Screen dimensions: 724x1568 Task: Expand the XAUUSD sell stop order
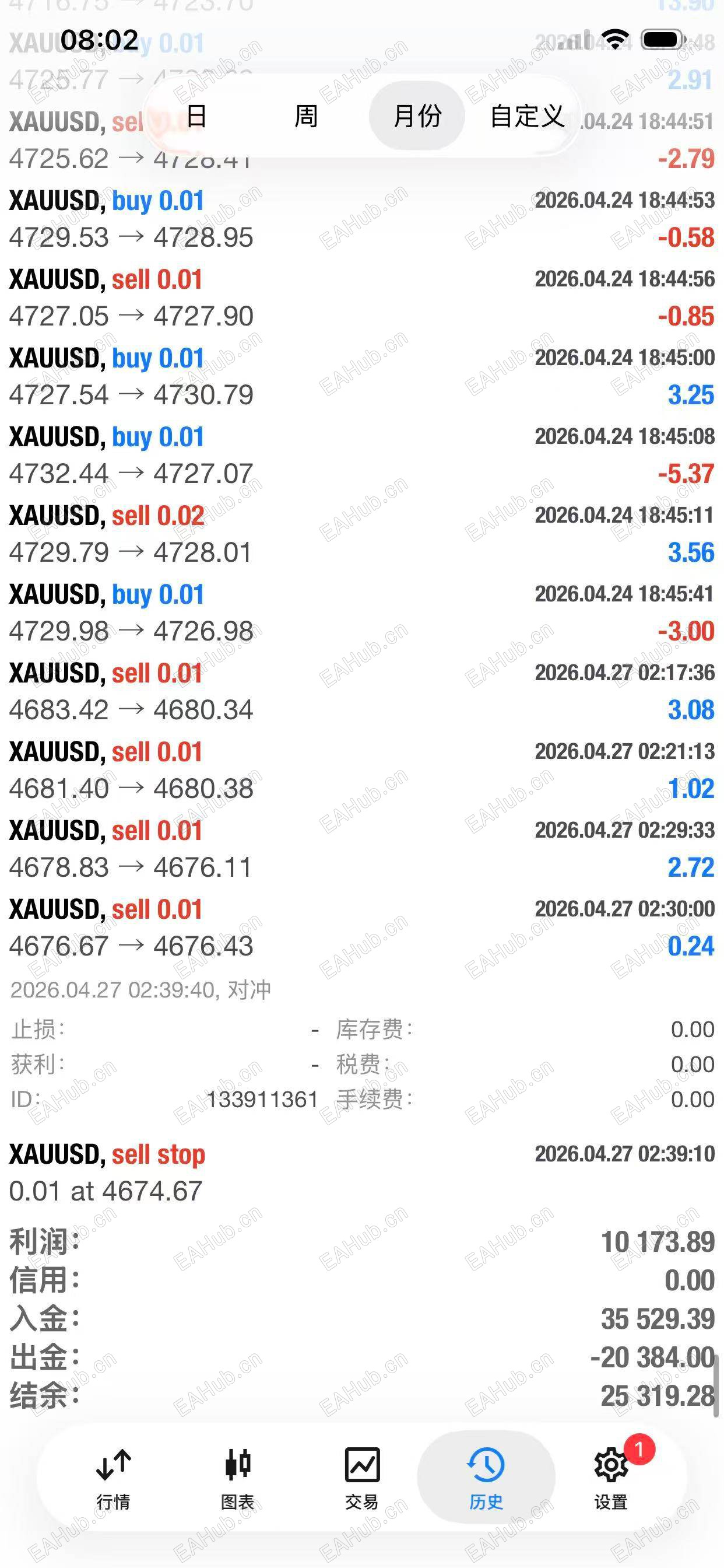coord(362,1172)
